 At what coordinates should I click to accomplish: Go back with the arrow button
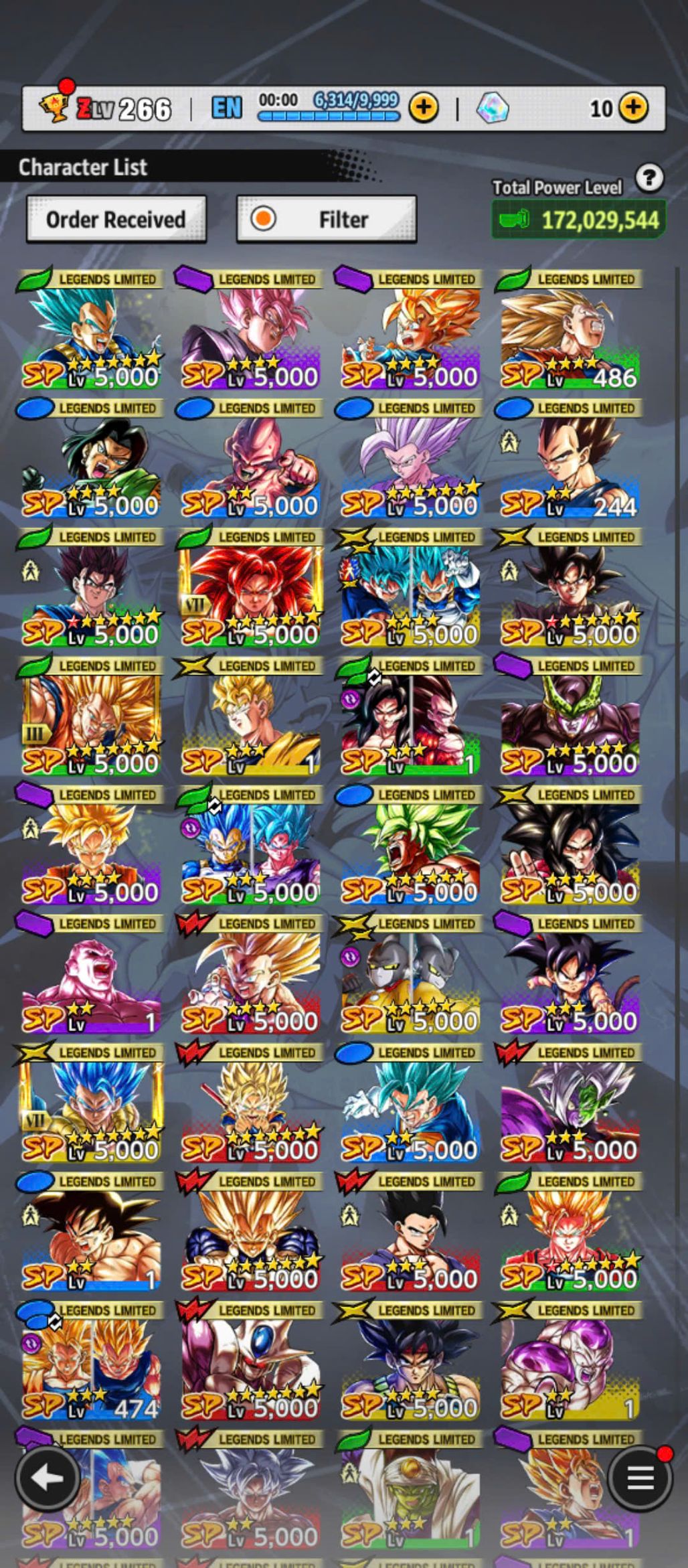point(47,1478)
